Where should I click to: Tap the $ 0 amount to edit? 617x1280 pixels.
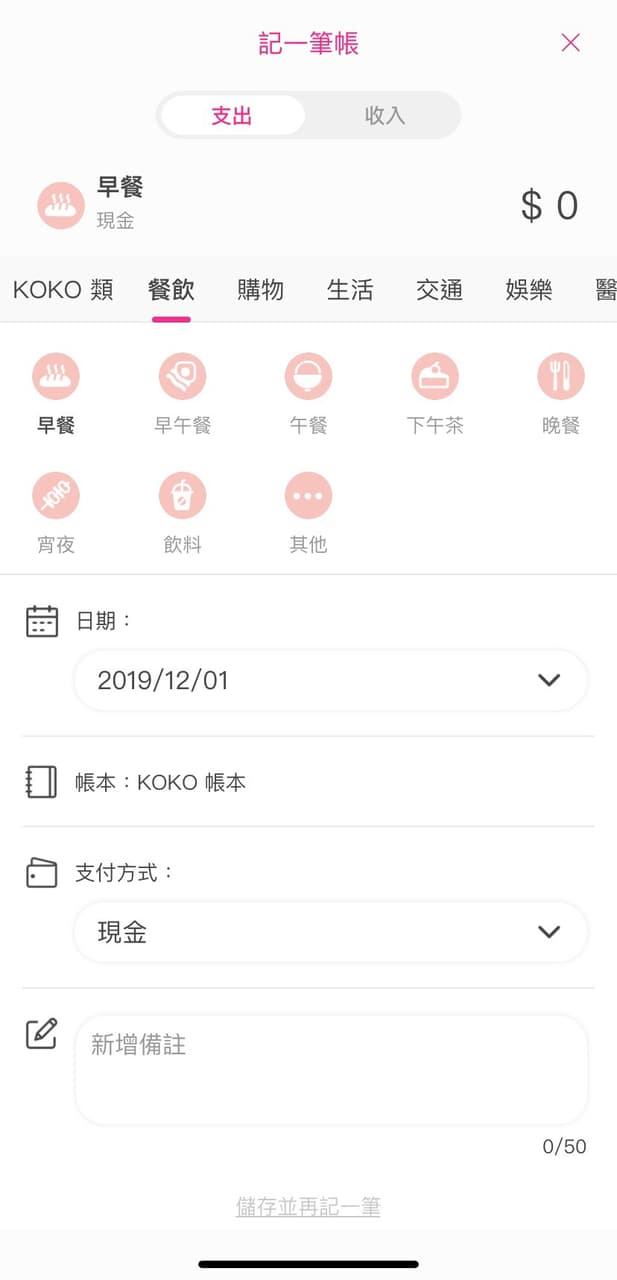point(549,206)
